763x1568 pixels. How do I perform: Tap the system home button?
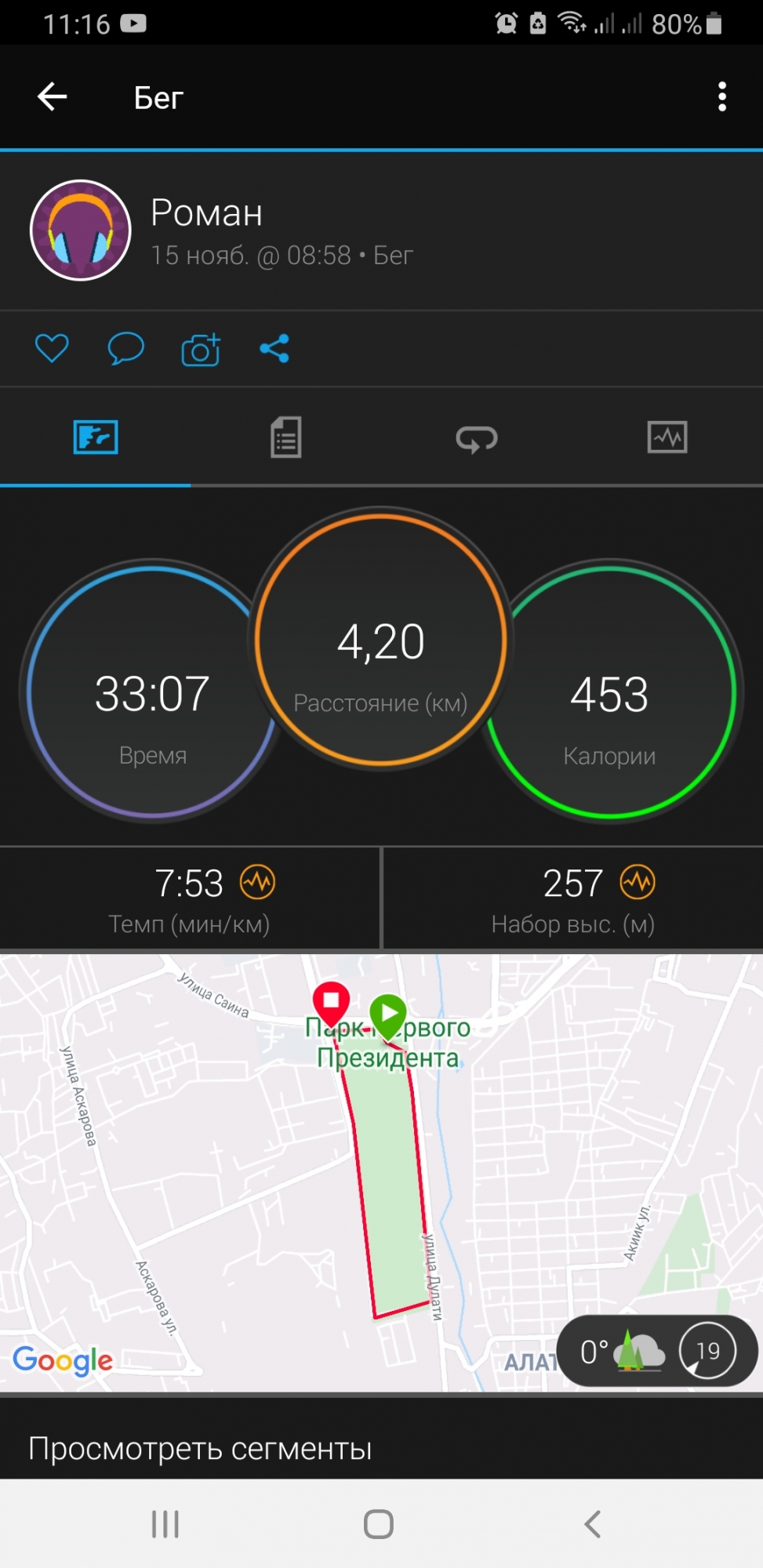379,1524
